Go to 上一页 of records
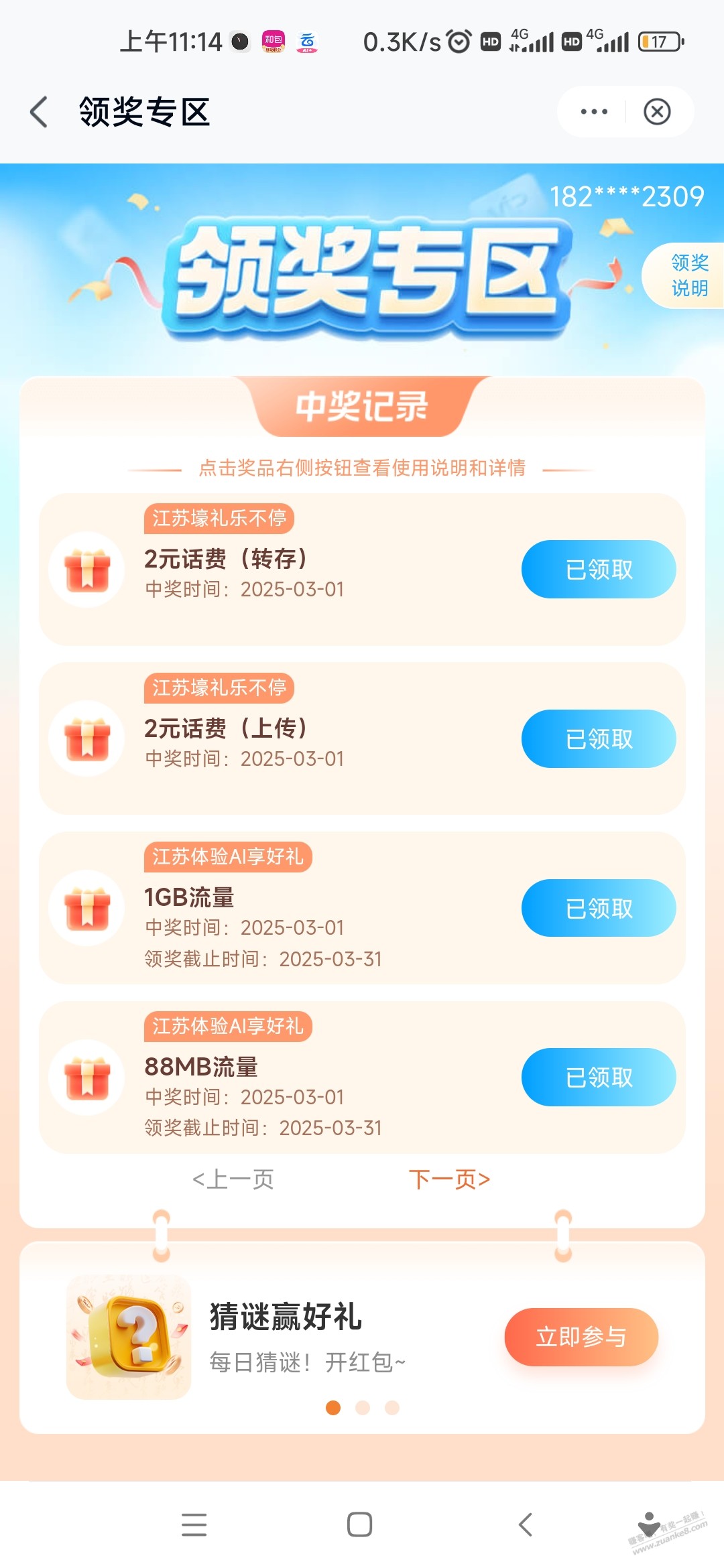This screenshot has height=1568, width=724. point(233,1179)
